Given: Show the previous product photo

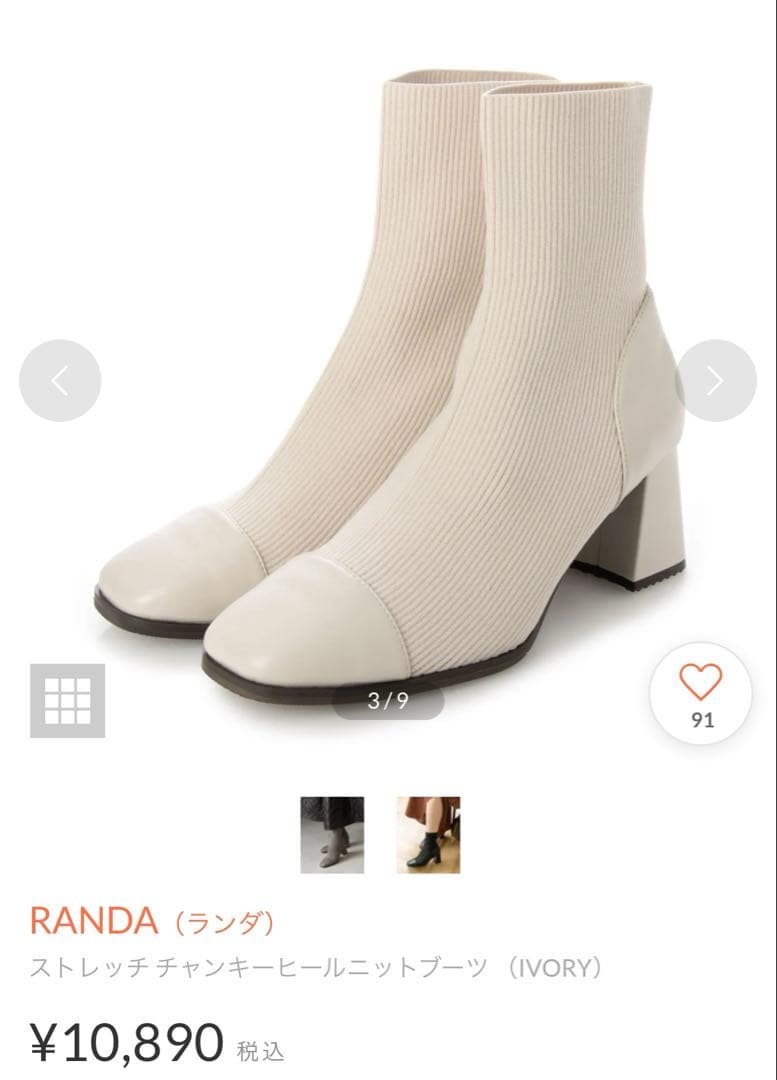Looking at the screenshot, I should tap(60, 380).
